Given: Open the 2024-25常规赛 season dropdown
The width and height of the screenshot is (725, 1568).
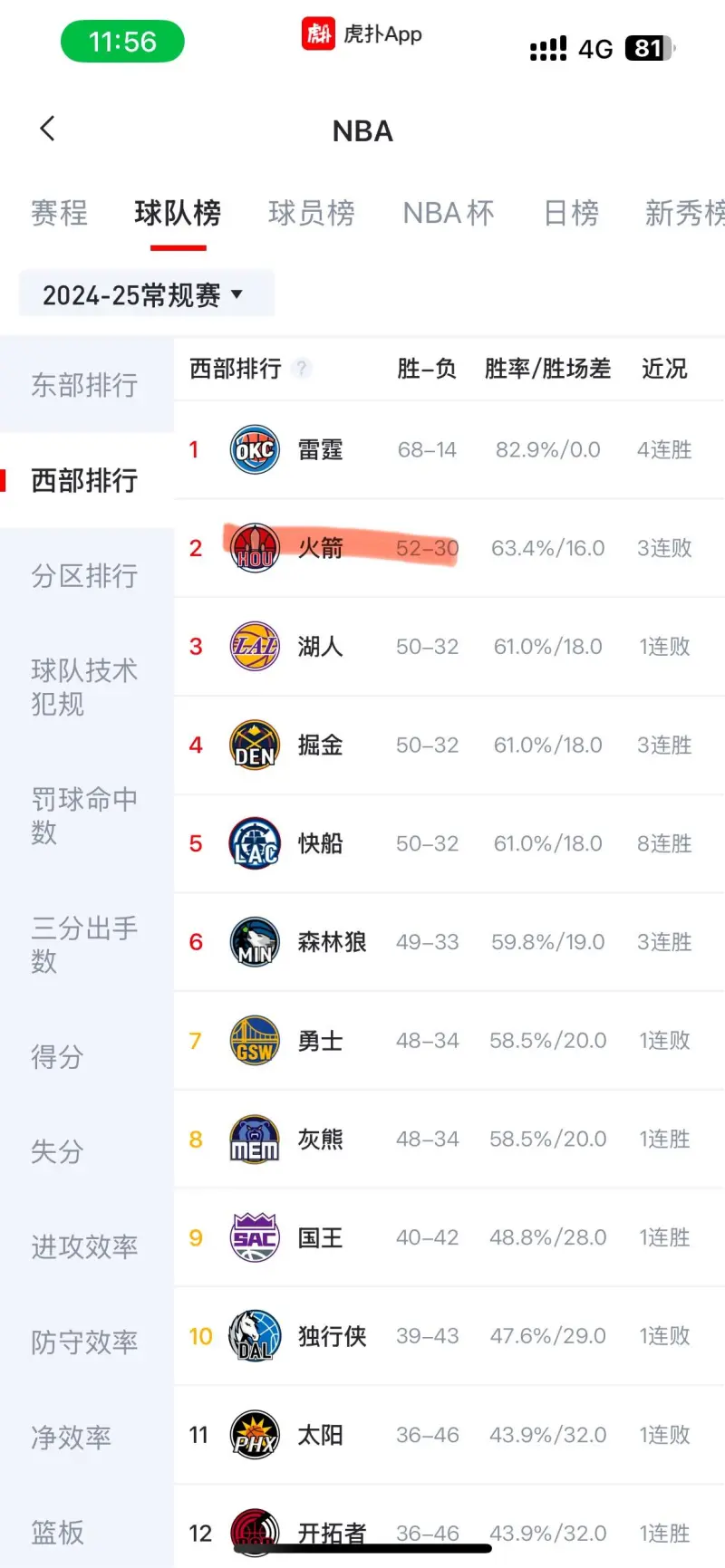Looking at the screenshot, I should 144,294.
